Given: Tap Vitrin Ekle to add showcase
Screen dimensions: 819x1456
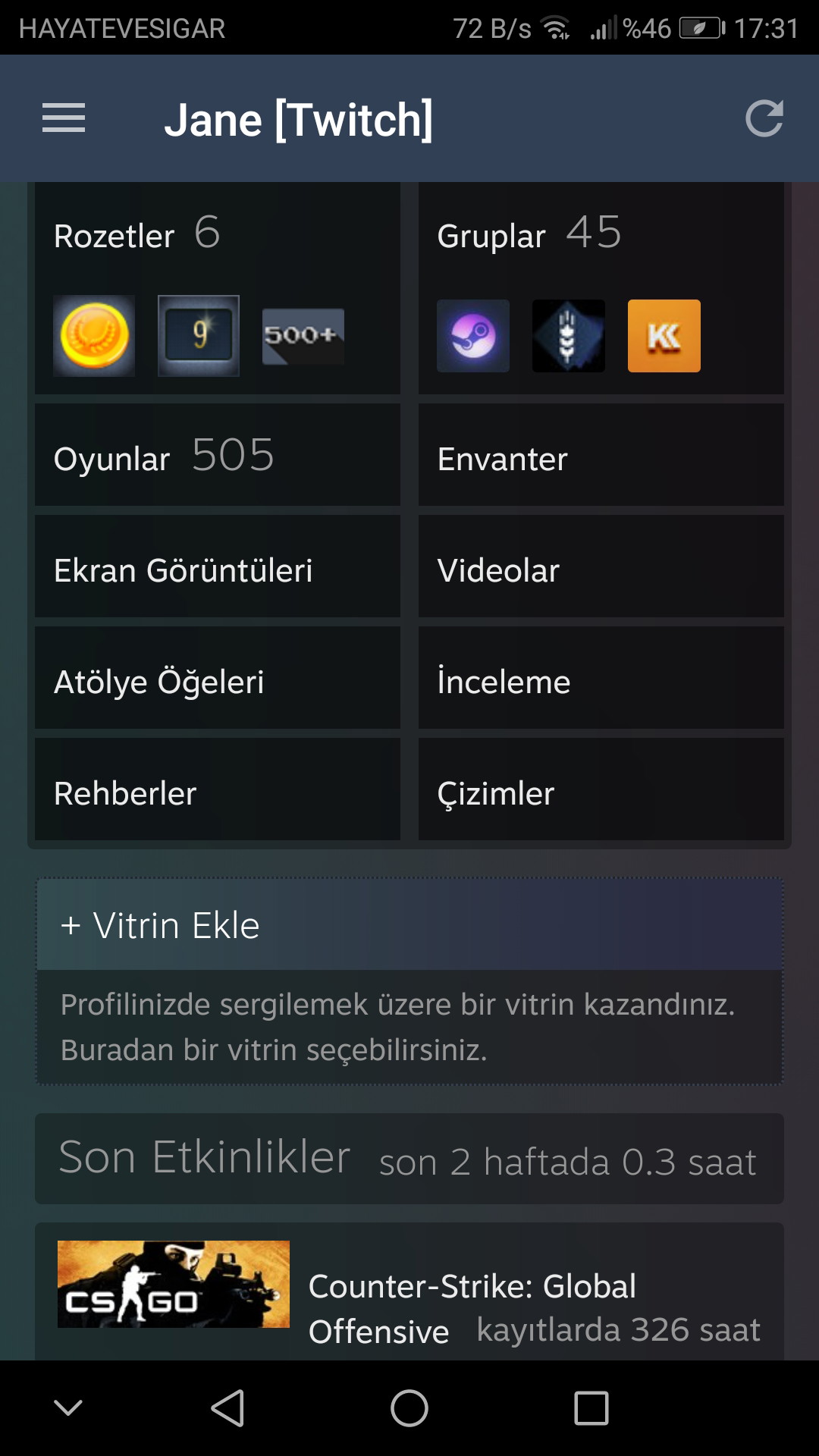Looking at the screenshot, I should tap(409, 925).
